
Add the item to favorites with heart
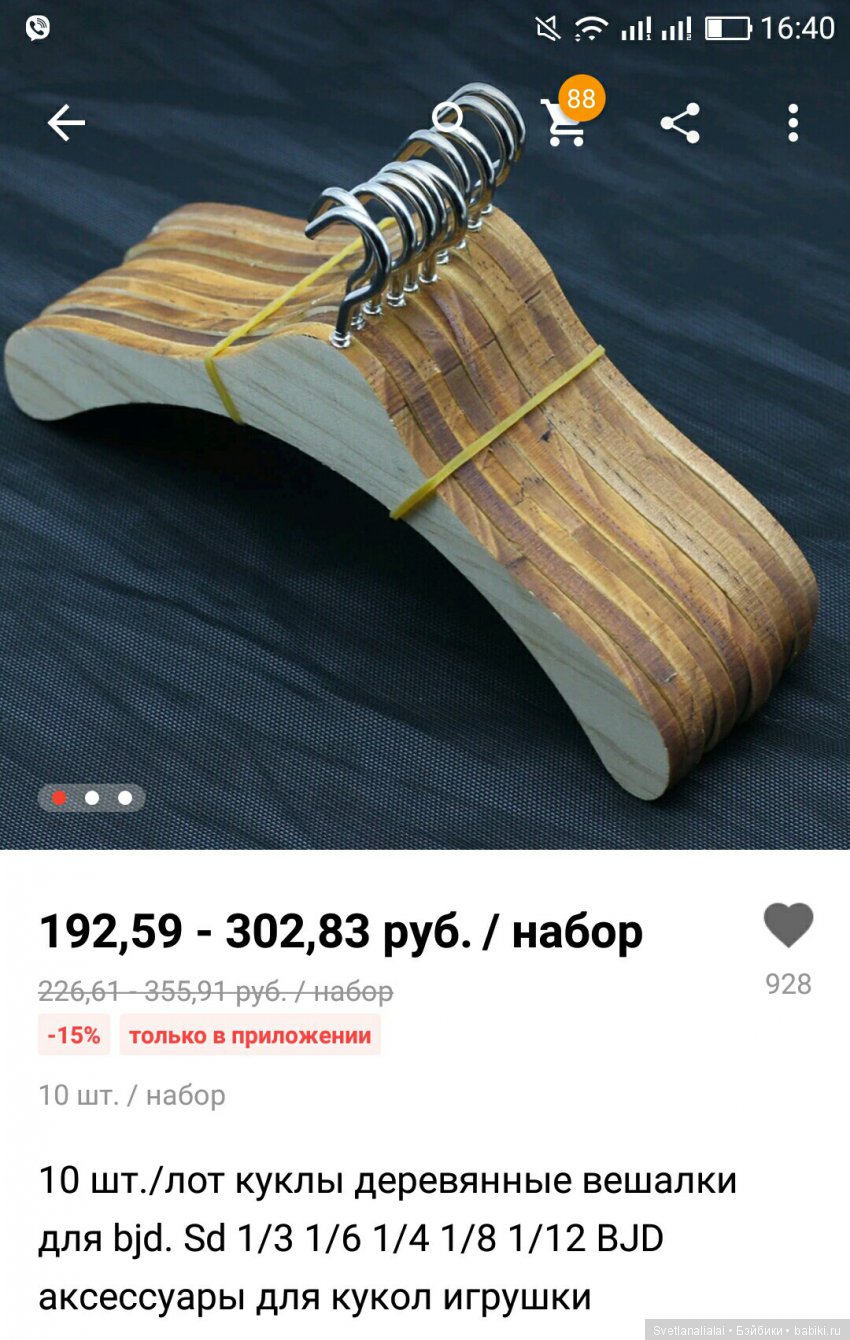tap(788, 926)
